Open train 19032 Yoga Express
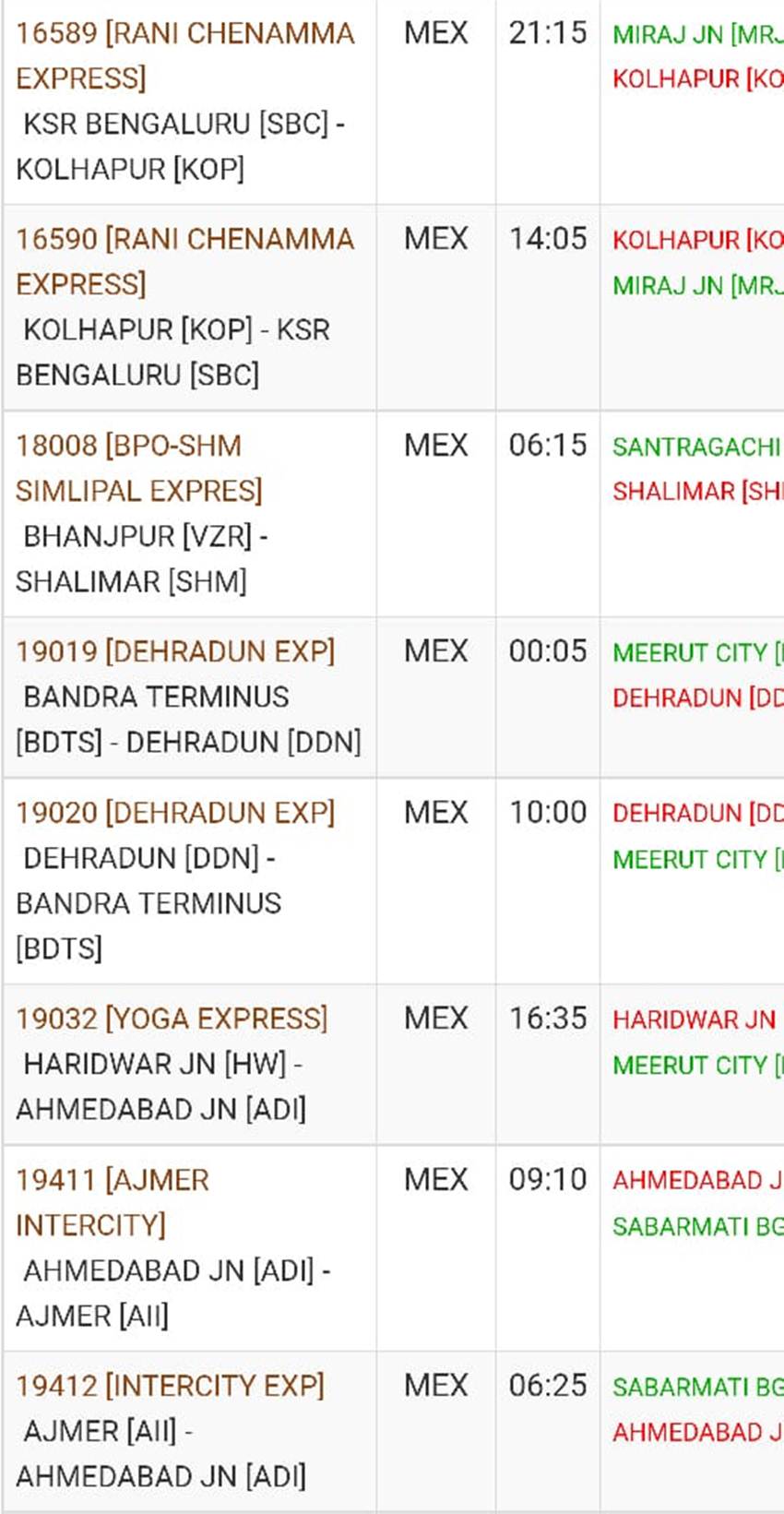This screenshot has height=1514, width=784. (x=172, y=1019)
